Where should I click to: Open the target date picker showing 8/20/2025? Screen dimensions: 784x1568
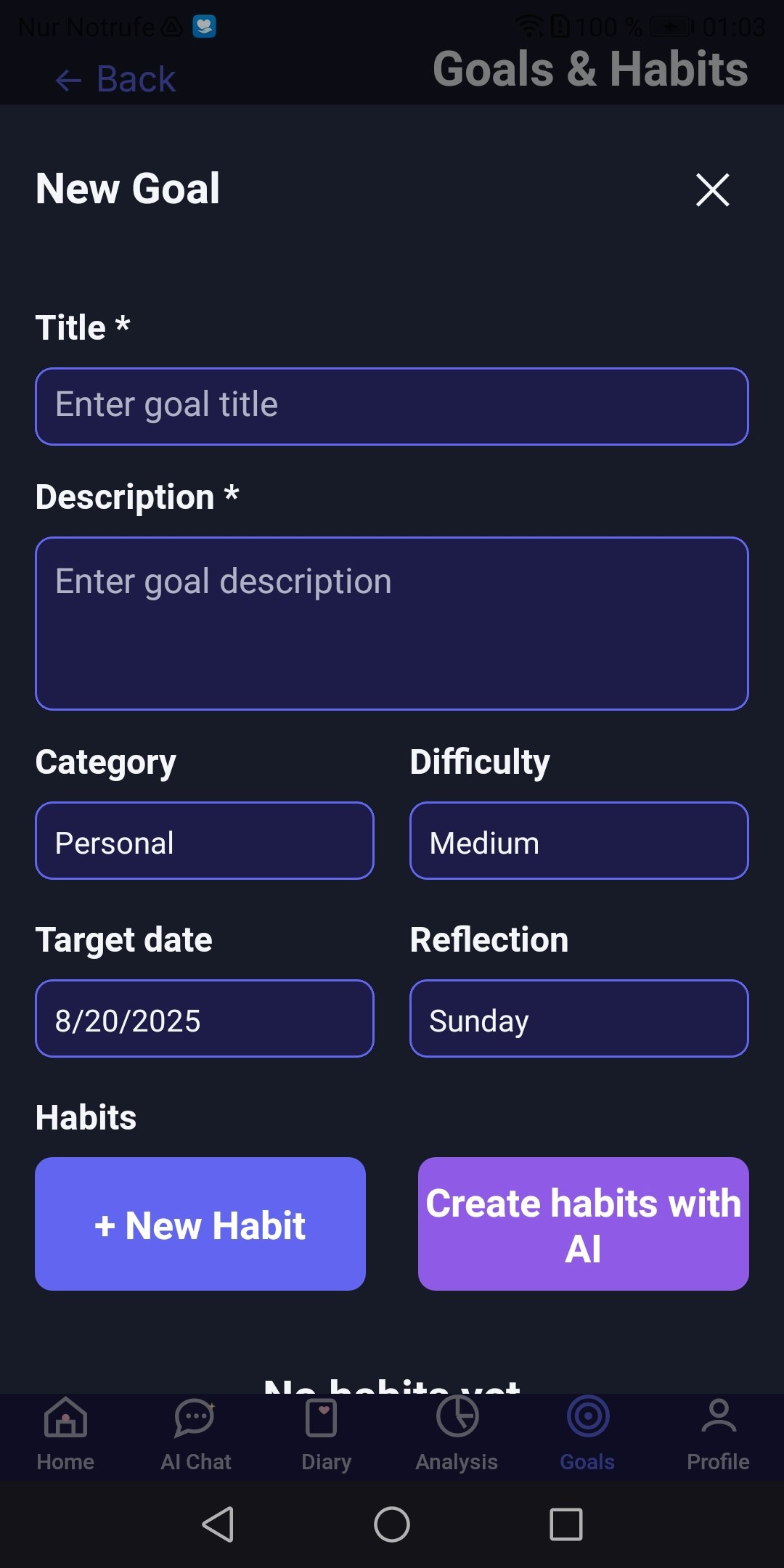(x=204, y=1018)
